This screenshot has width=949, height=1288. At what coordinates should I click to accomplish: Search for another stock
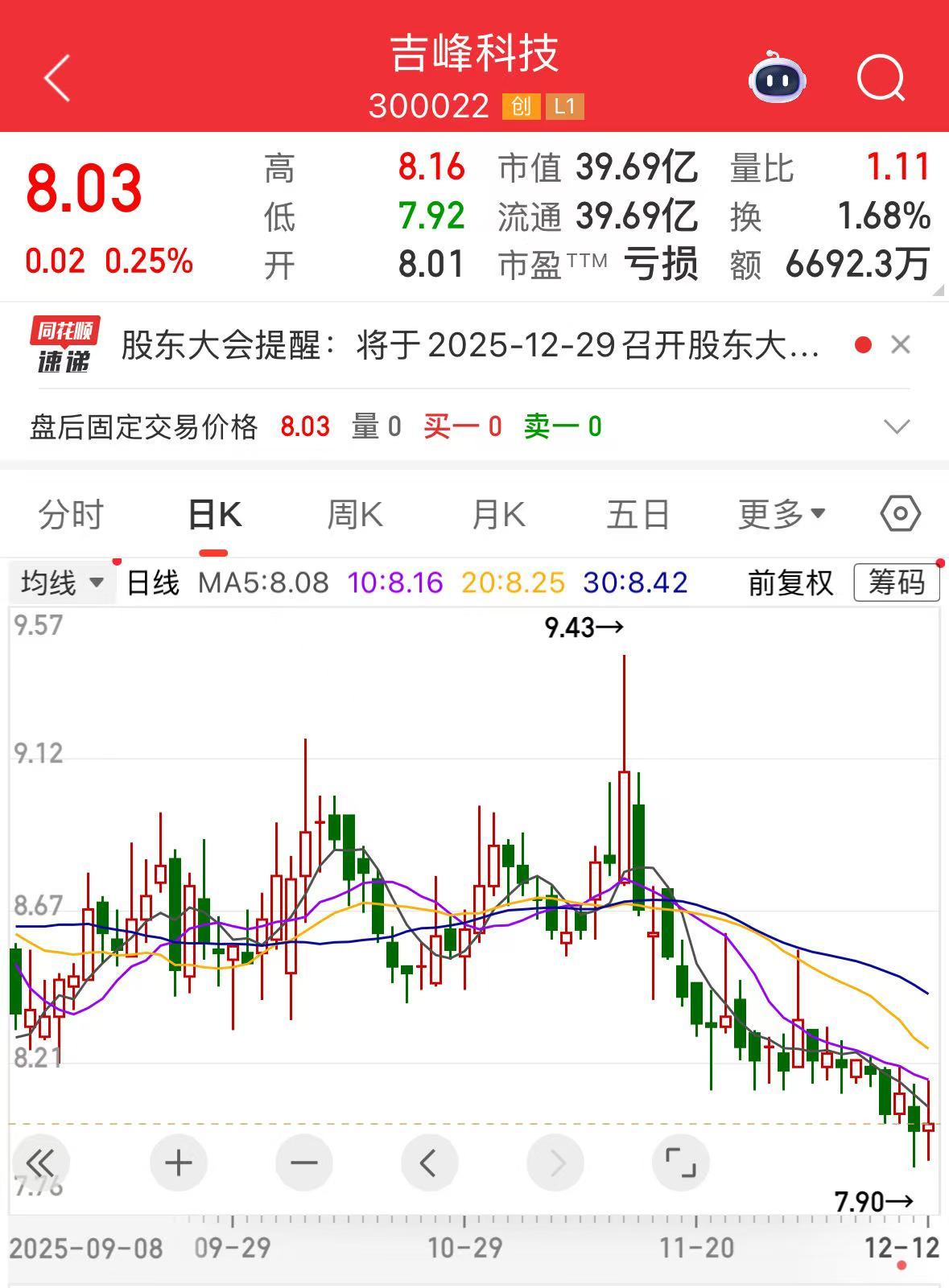pyautogui.click(x=881, y=79)
